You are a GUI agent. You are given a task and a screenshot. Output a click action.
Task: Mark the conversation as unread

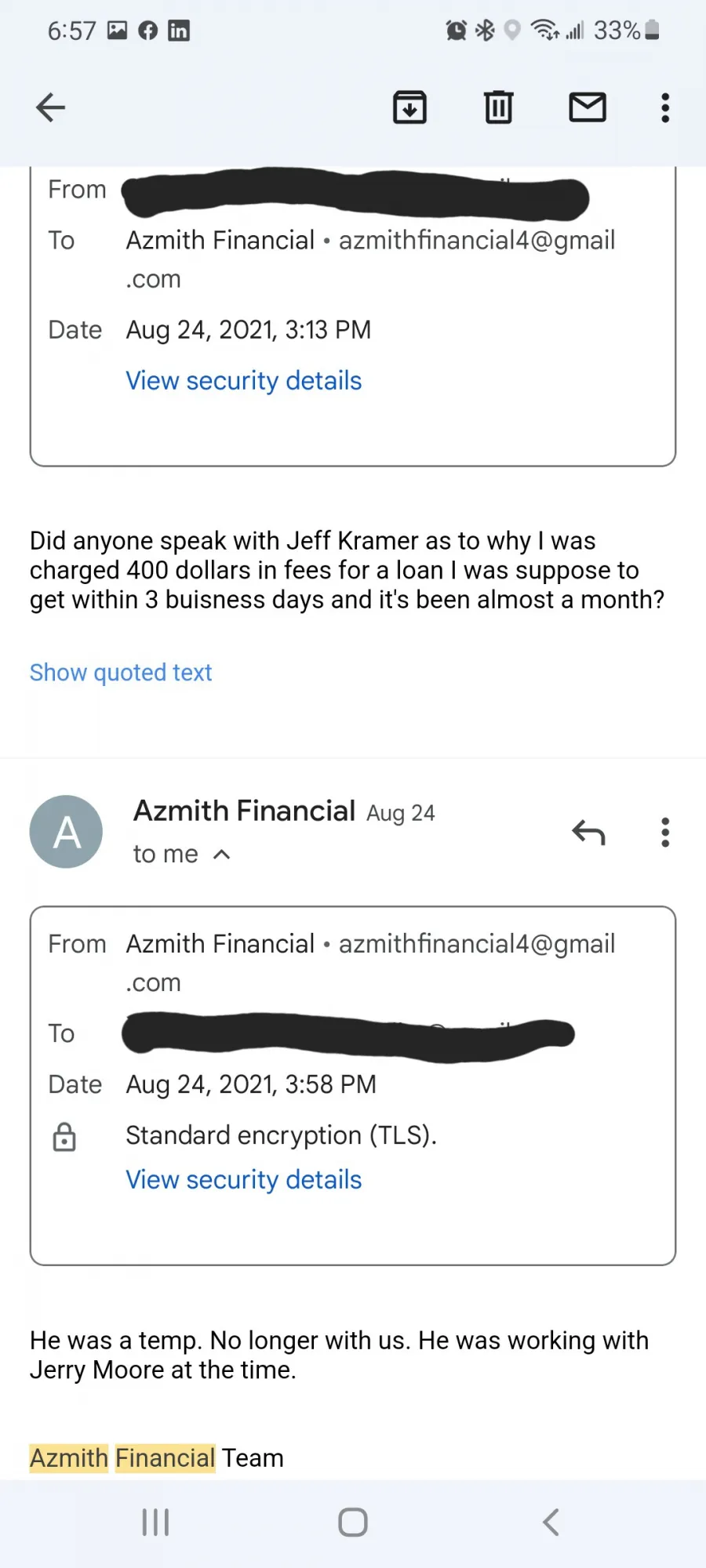pos(588,107)
